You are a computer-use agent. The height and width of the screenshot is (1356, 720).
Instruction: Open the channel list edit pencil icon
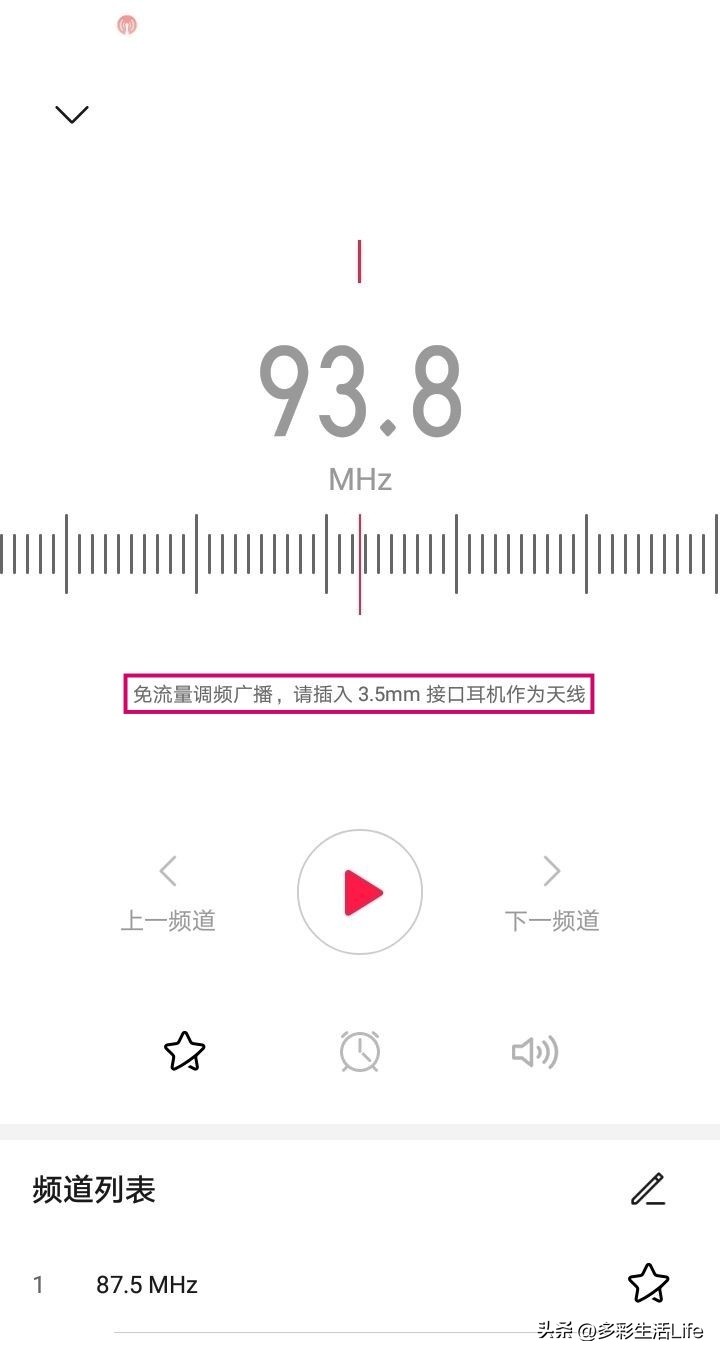648,1189
